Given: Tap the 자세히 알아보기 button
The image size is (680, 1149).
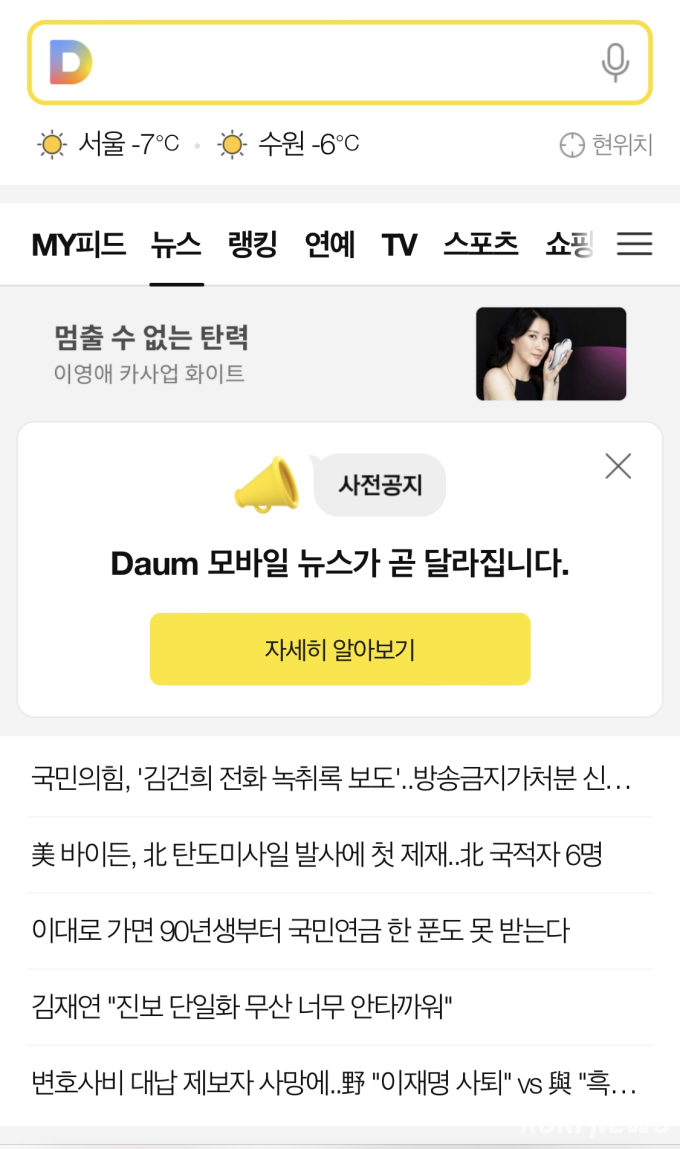Looking at the screenshot, I should tap(340, 649).
